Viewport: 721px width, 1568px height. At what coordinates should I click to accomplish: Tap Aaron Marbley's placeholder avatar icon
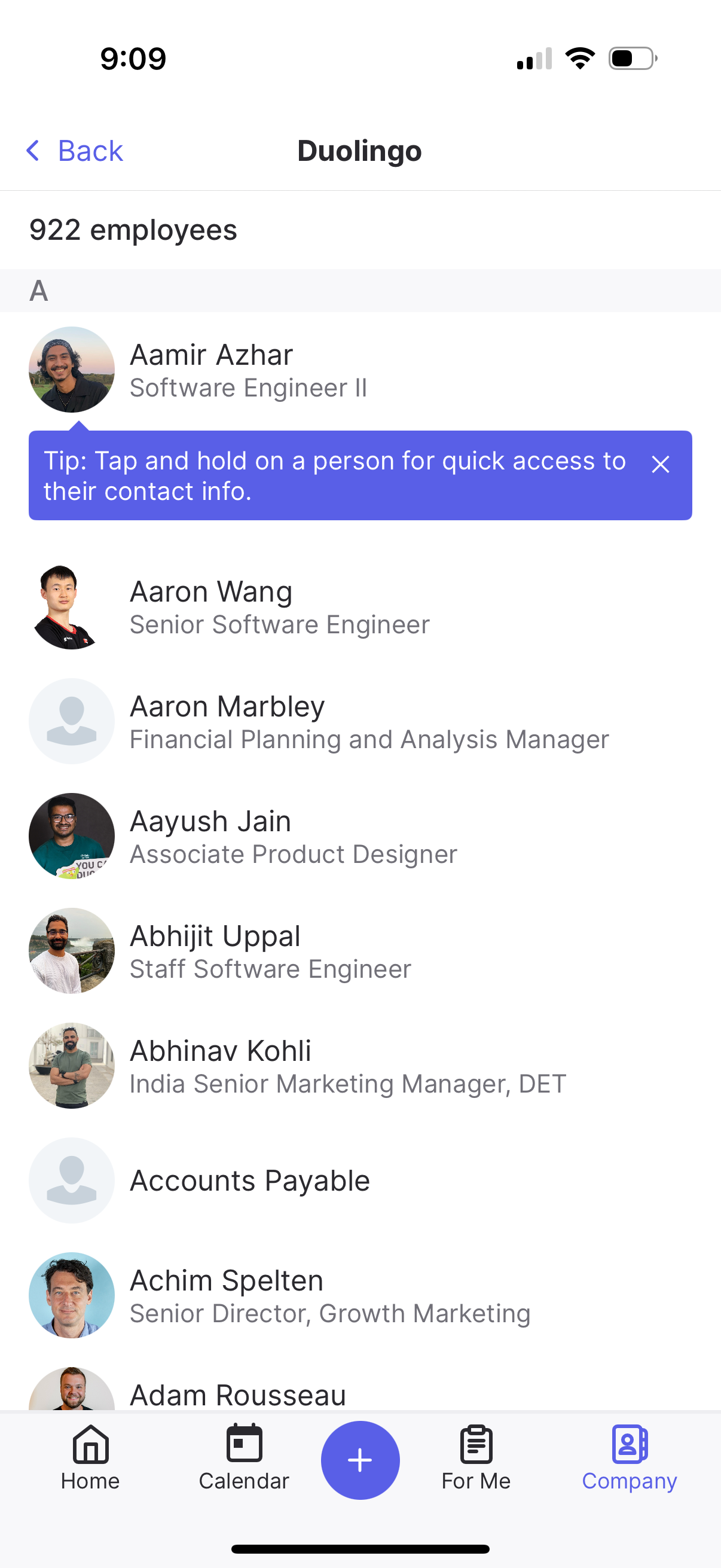point(71,721)
